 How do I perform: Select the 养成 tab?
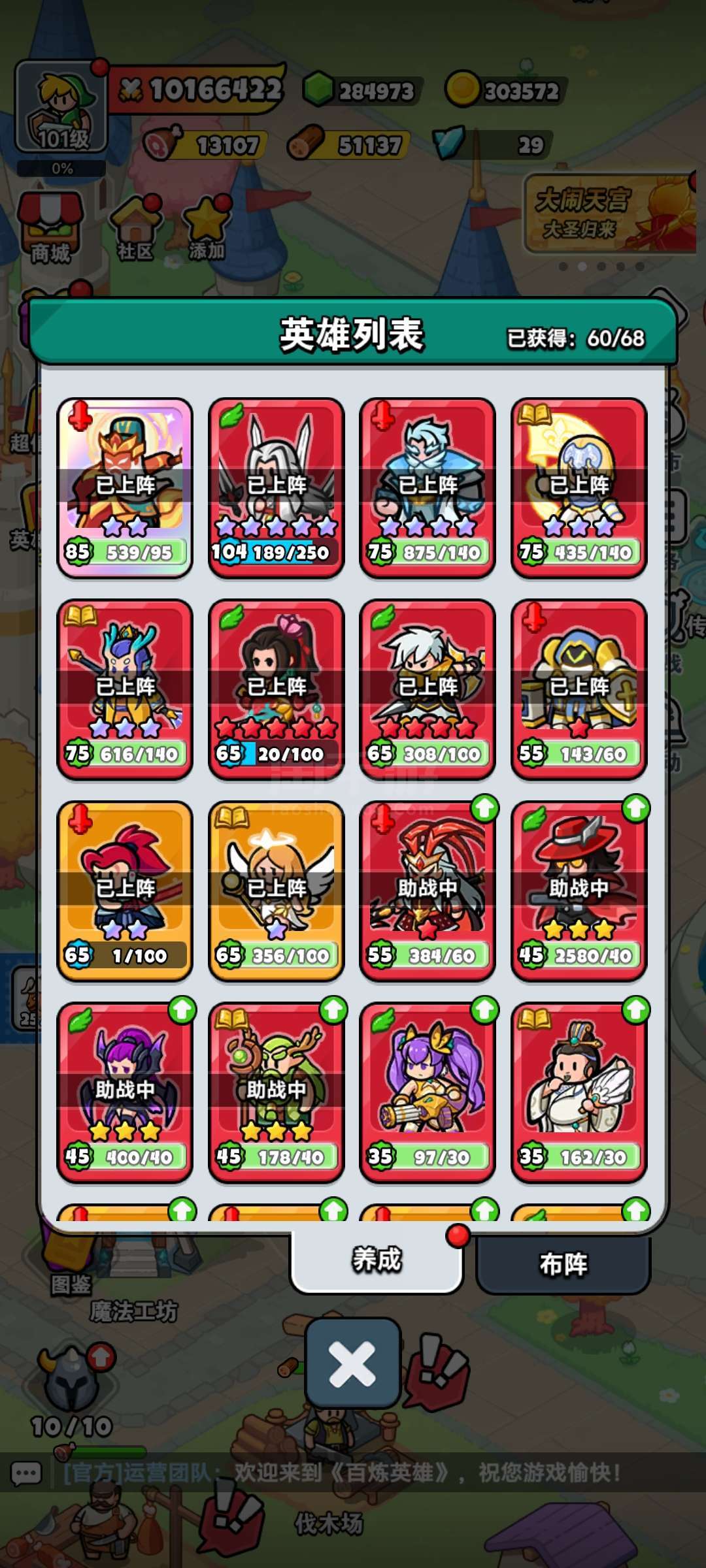pos(377,1260)
